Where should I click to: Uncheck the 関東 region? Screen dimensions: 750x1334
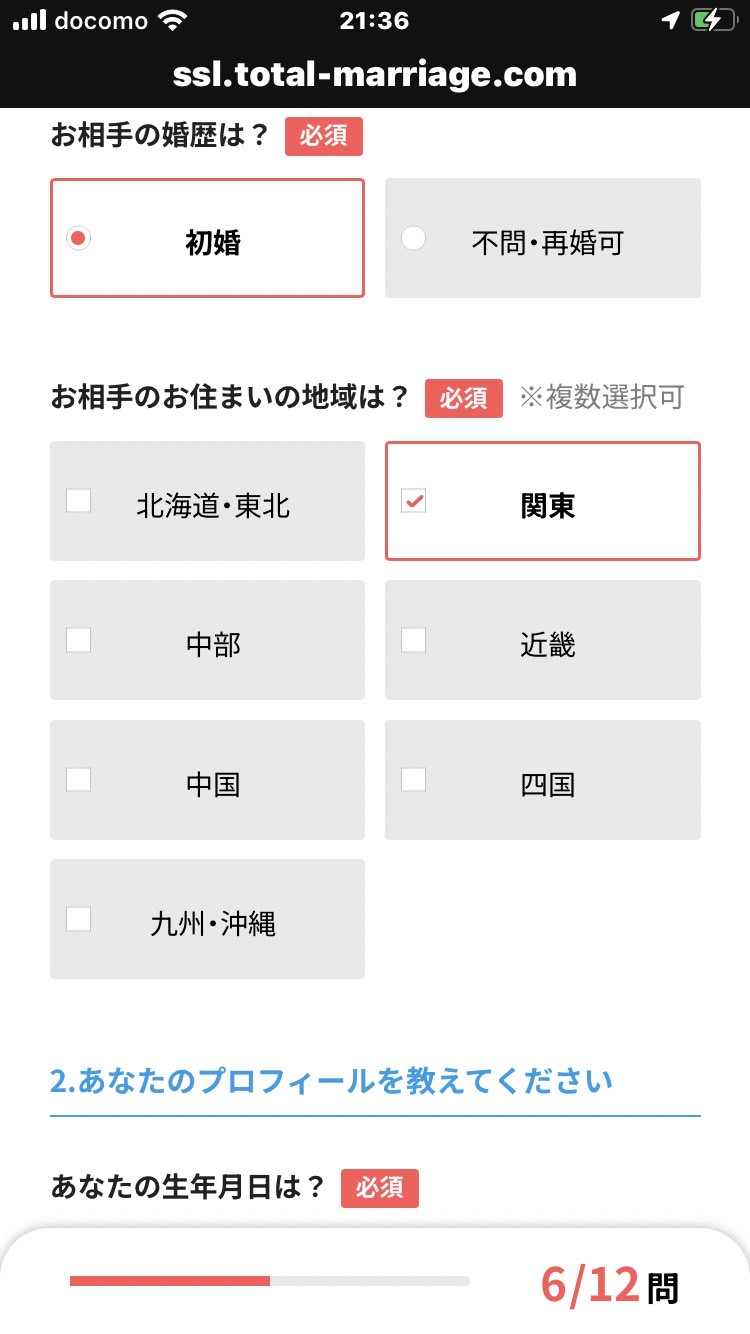543,501
